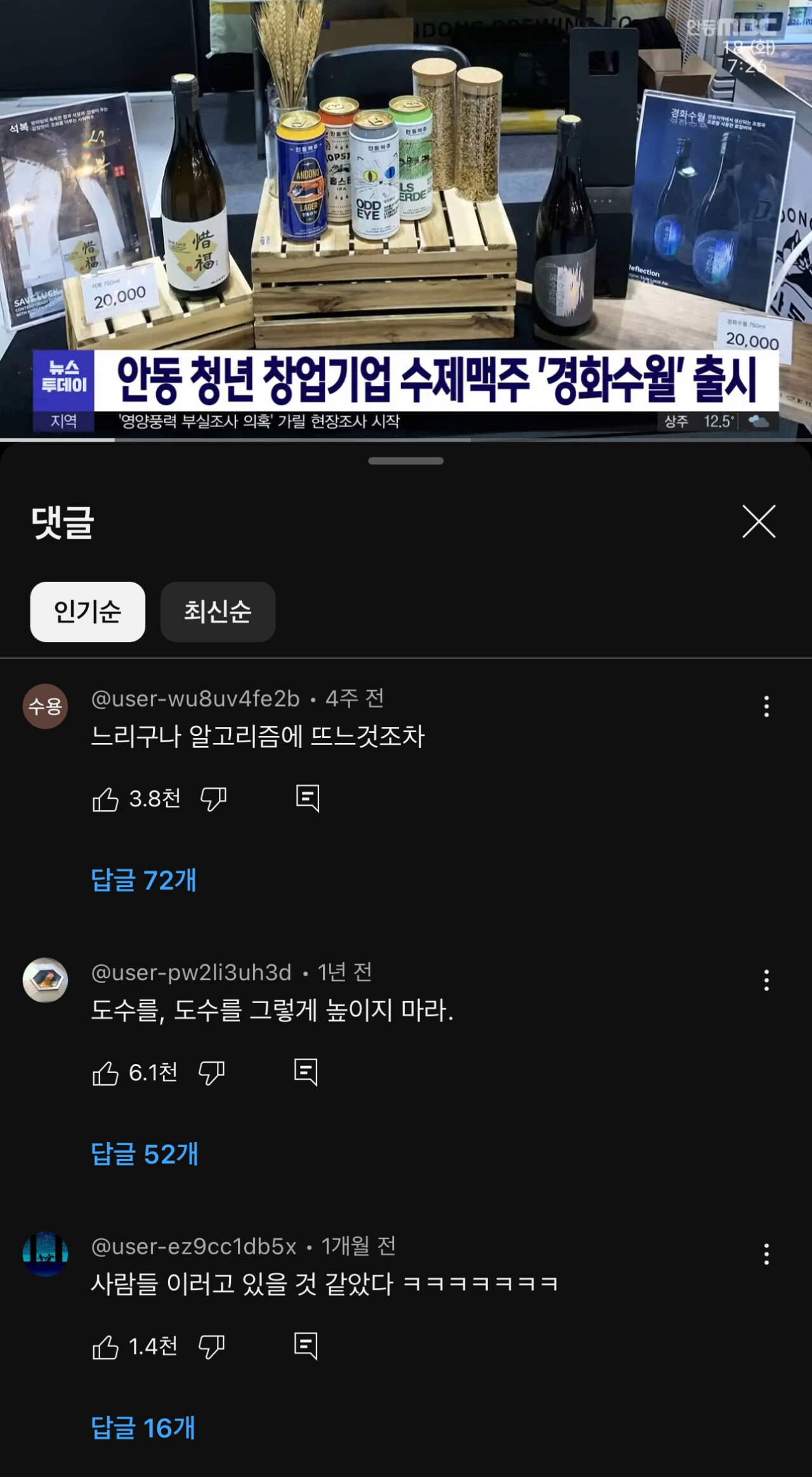Image resolution: width=812 pixels, height=1477 pixels.
Task: Reply to @user-wu8uv4fe2b's comment
Action: pyautogui.click(x=308, y=798)
